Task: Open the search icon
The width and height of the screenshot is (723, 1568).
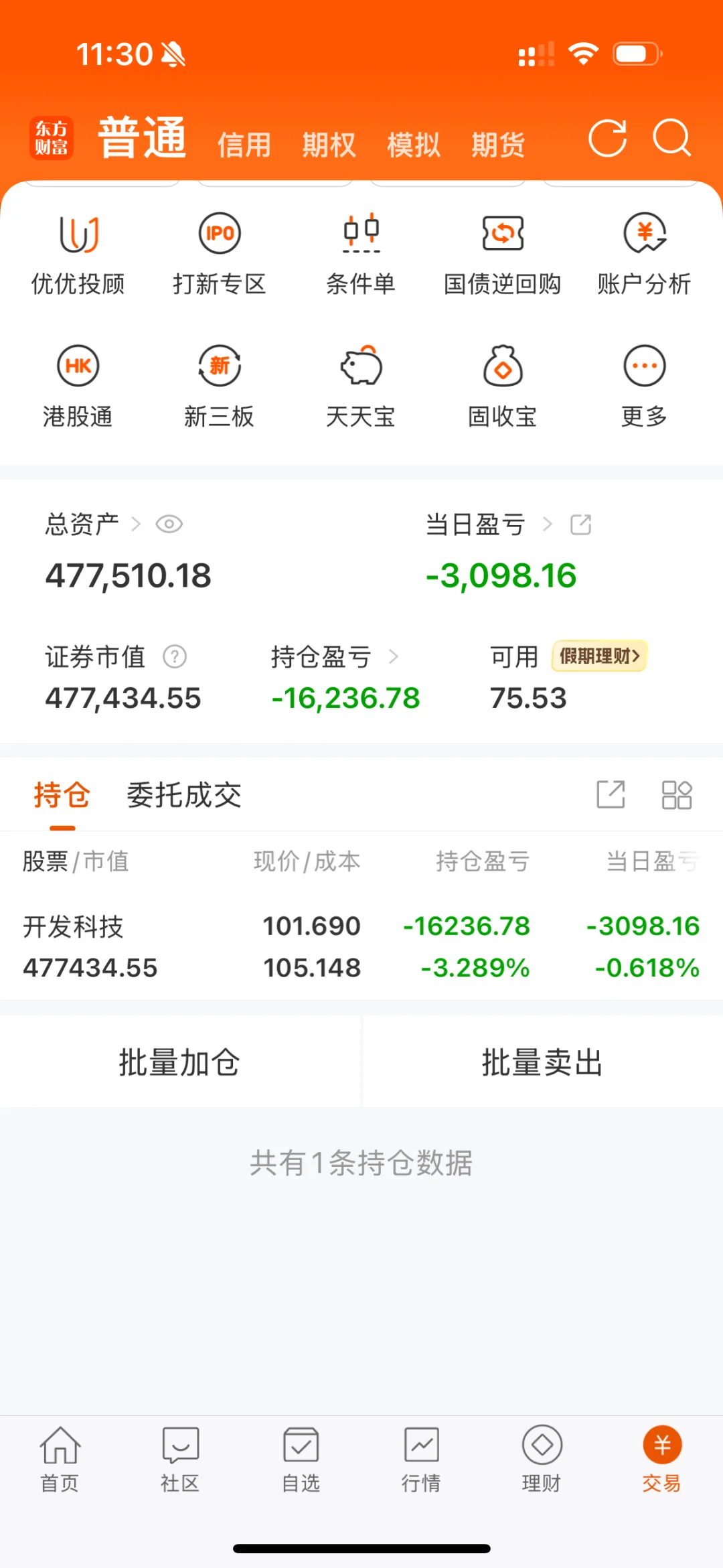Action: coord(671,139)
